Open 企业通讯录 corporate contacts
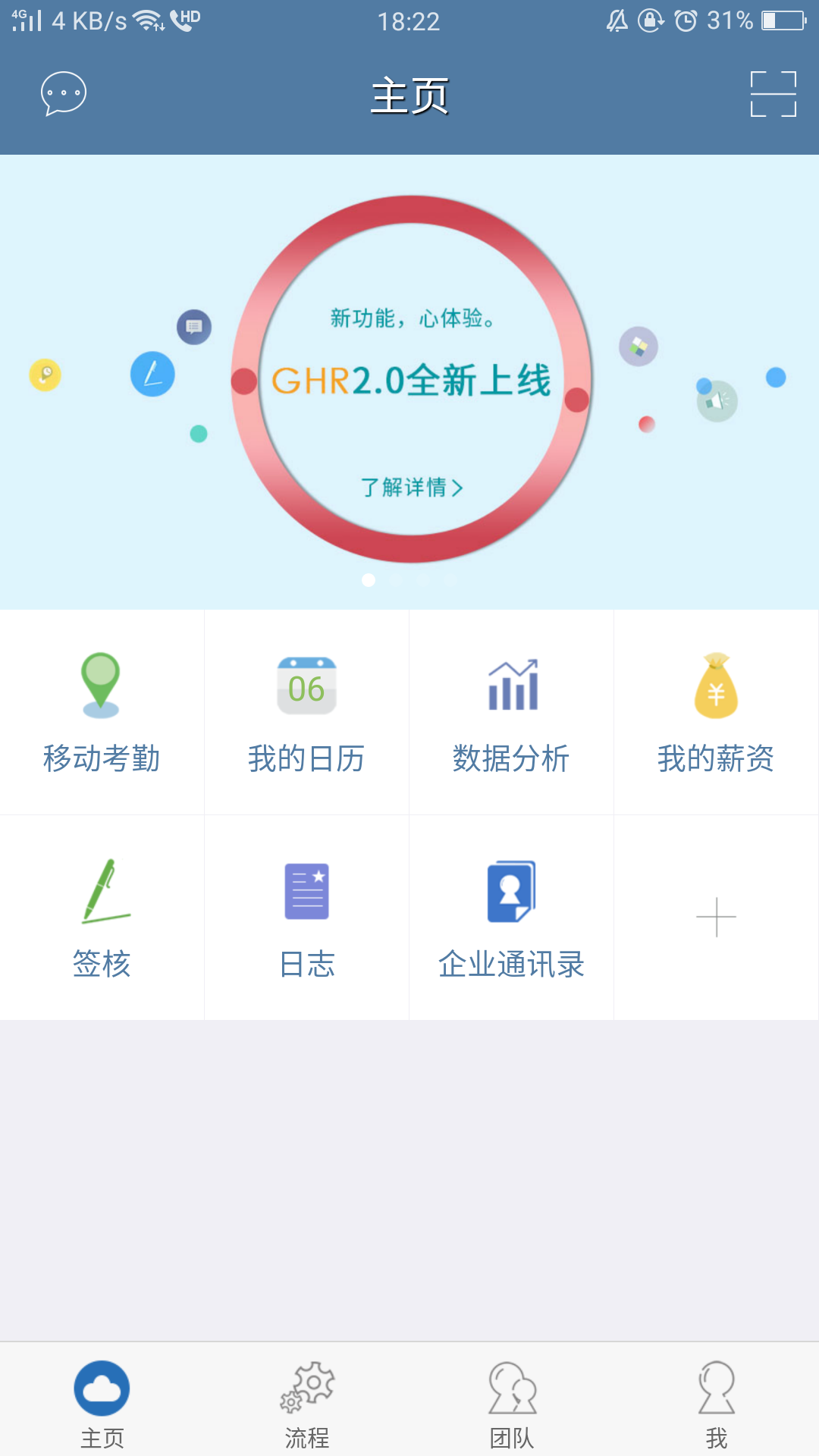The width and height of the screenshot is (819, 1456). 511,916
